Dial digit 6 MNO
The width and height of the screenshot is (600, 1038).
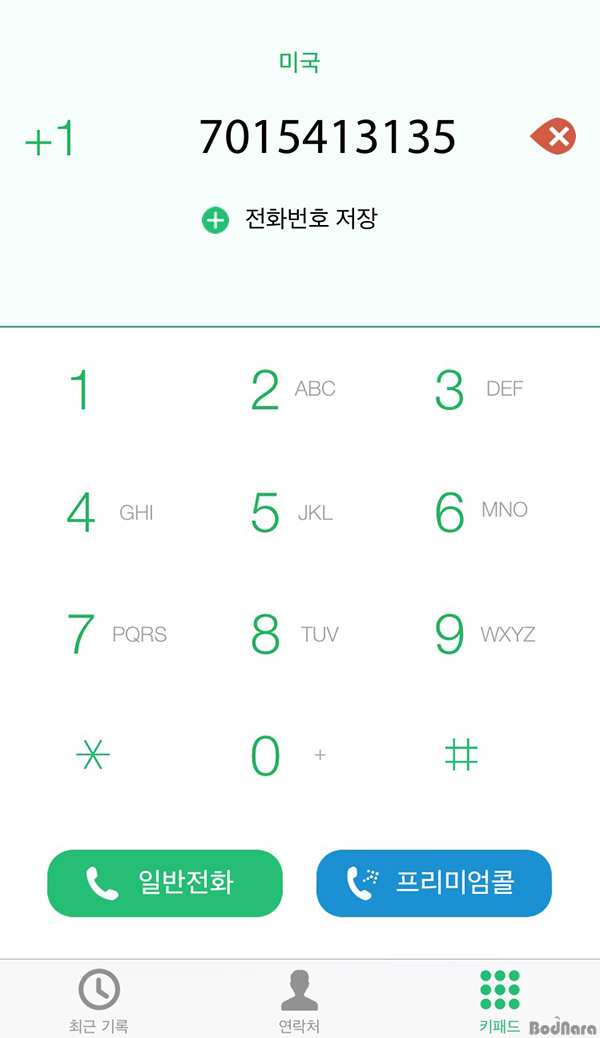click(481, 512)
